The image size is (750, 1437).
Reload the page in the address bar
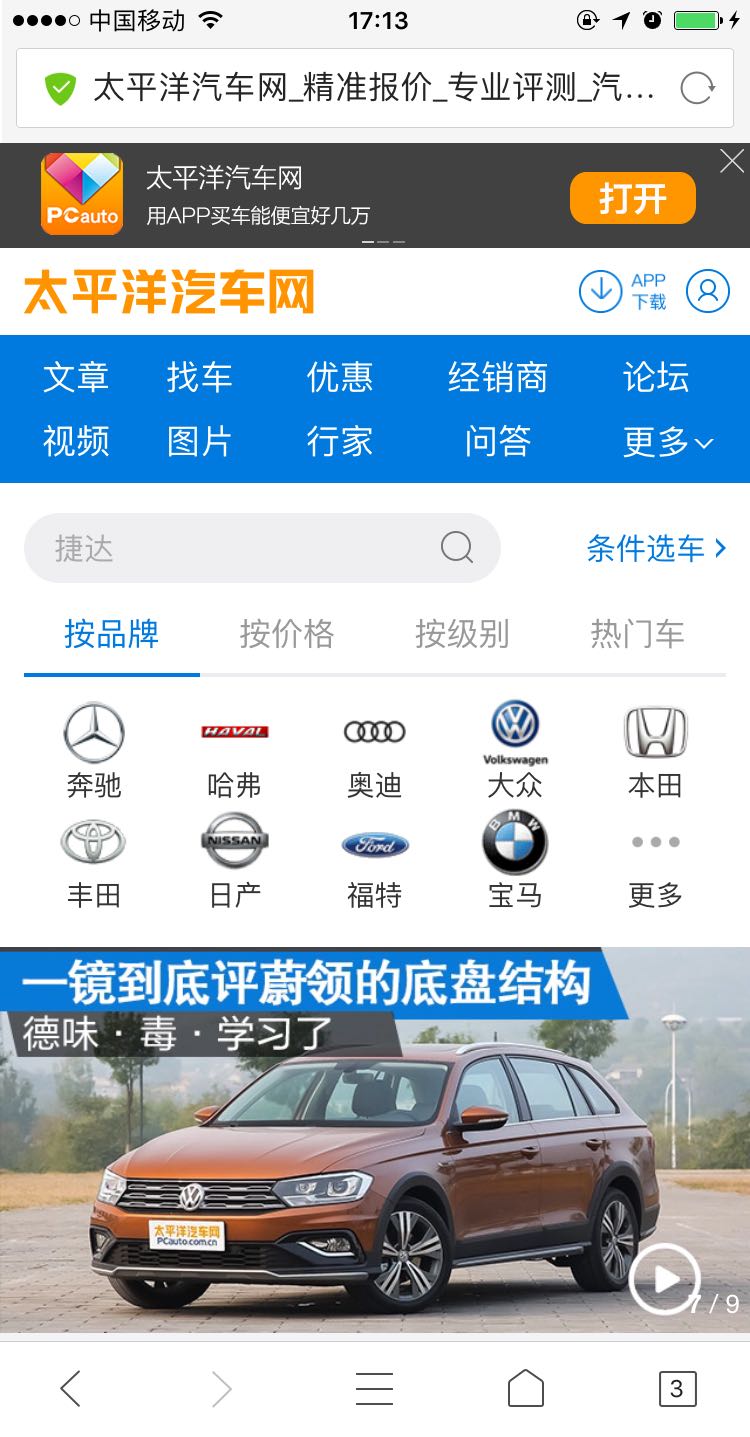(x=697, y=89)
